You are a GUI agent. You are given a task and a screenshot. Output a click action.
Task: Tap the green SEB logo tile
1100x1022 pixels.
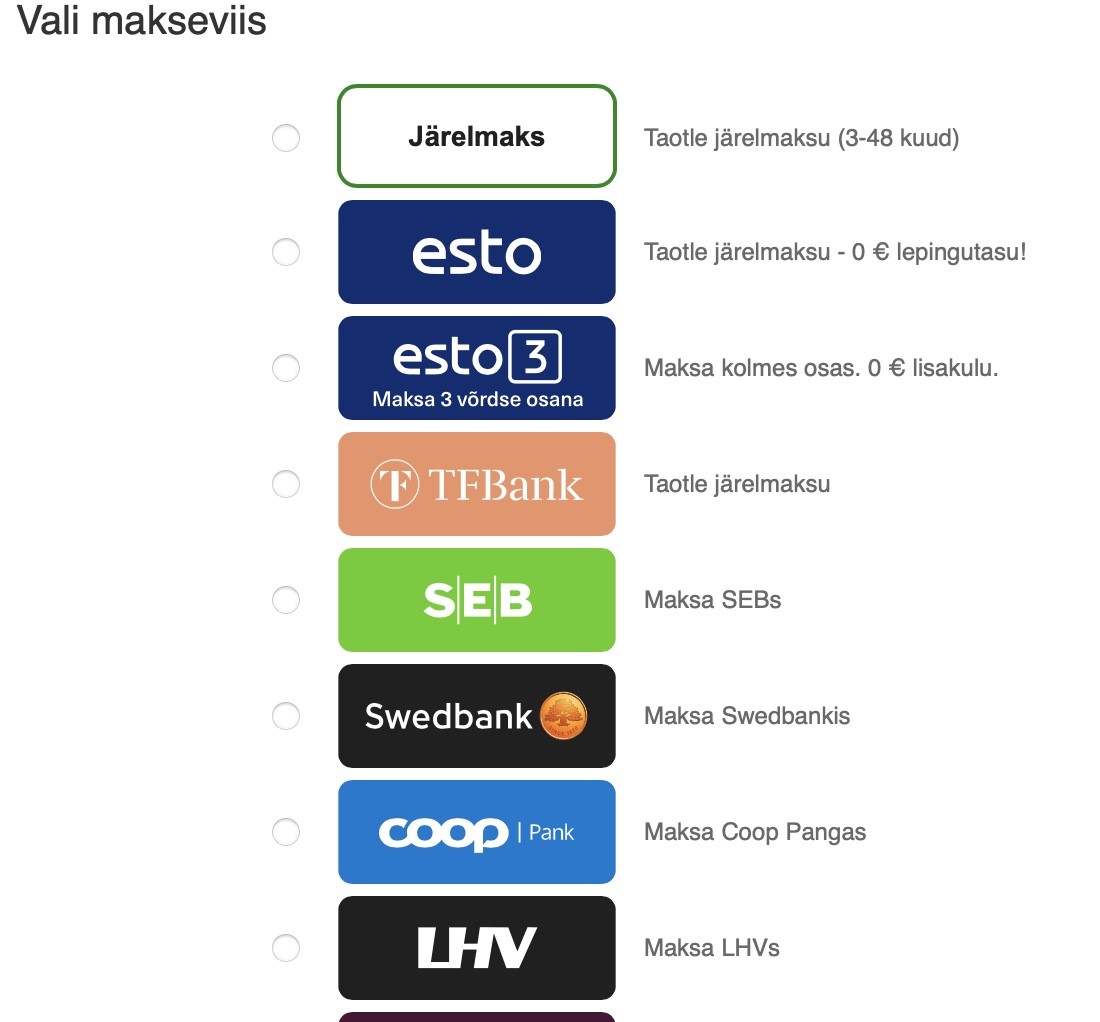[477, 600]
